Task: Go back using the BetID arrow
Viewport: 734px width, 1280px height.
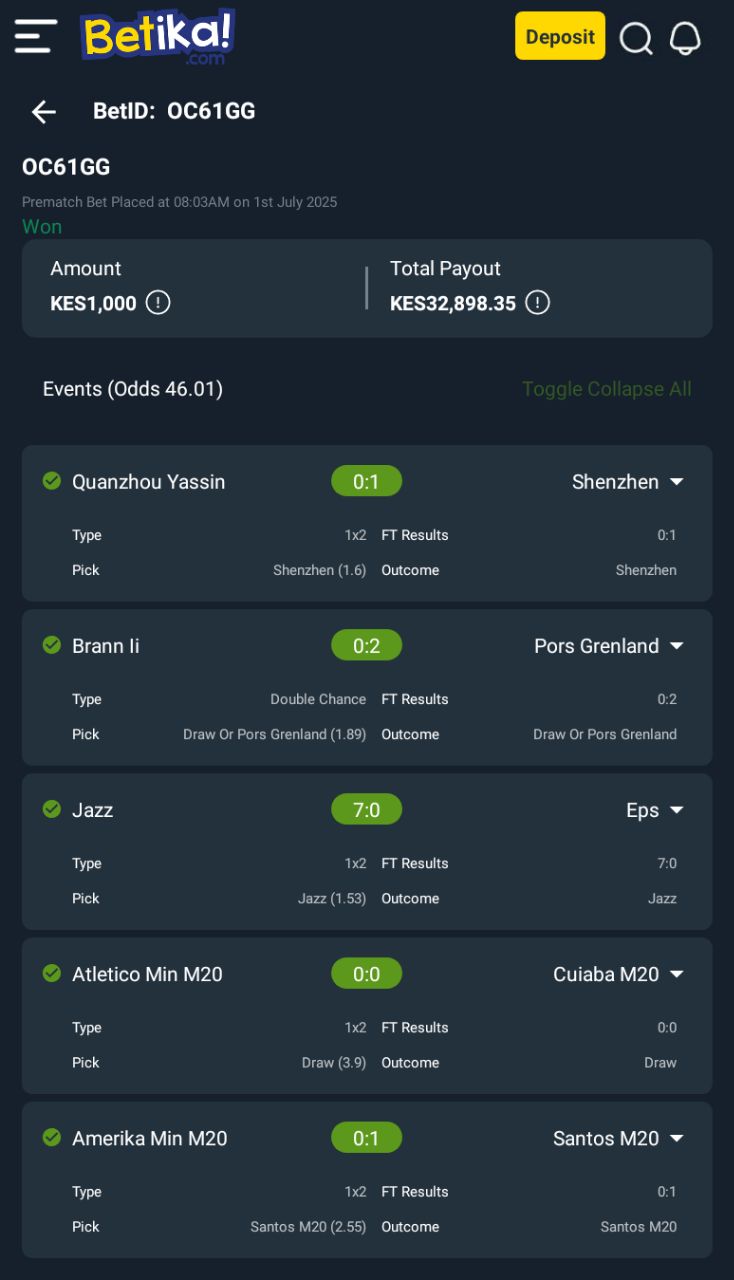Action: click(x=44, y=112)
